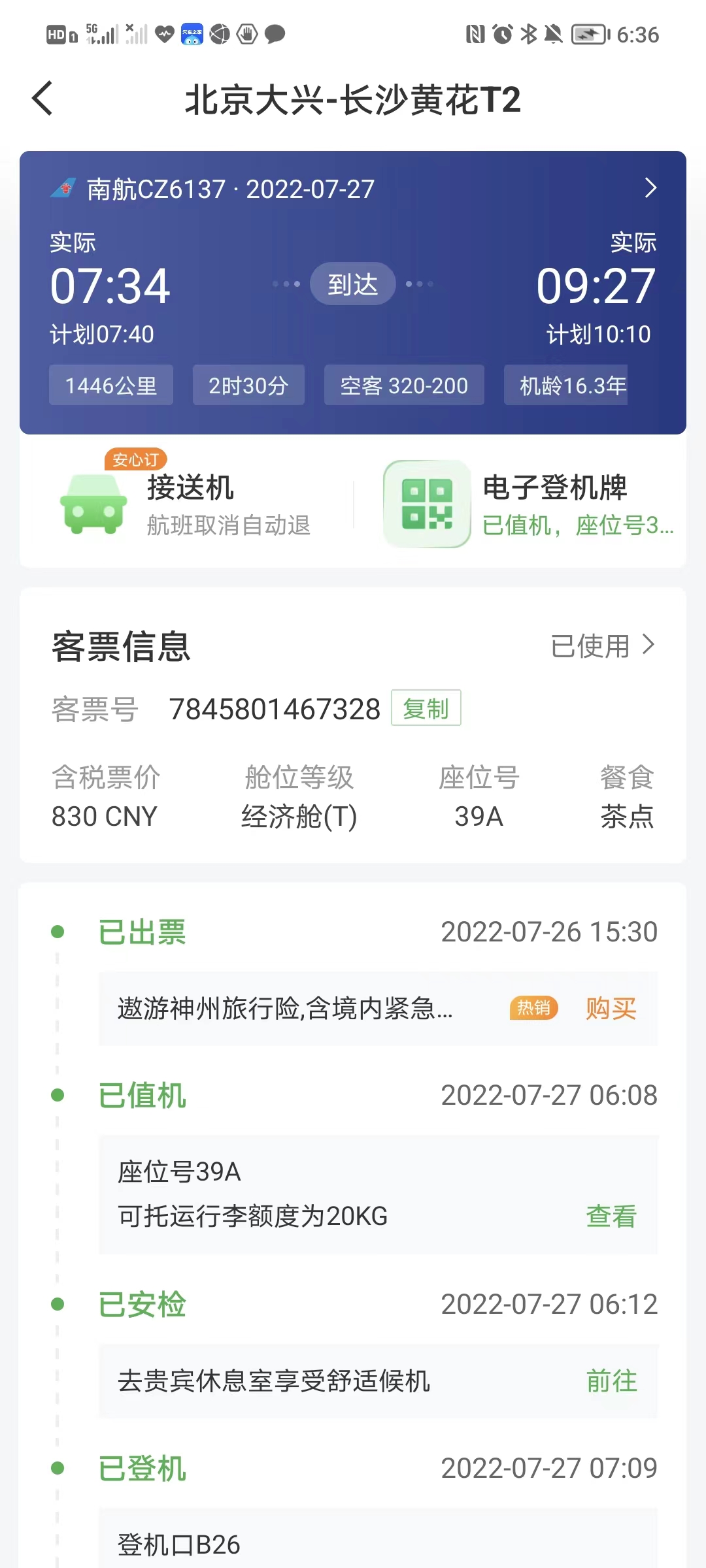Go back using the top-left arrow
706x1568 pixels.
(x=43, y=99)
